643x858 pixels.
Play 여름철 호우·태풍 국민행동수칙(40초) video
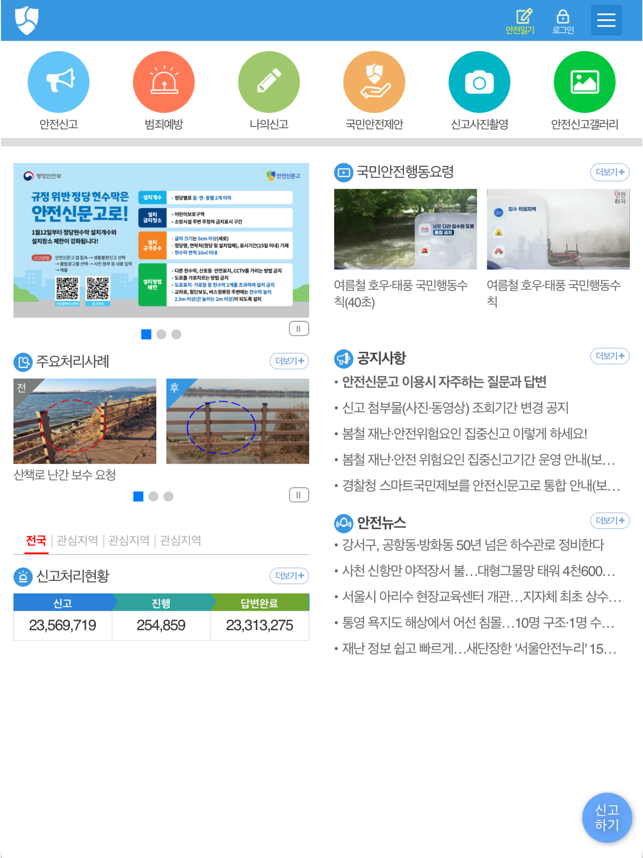coord(405,229)
